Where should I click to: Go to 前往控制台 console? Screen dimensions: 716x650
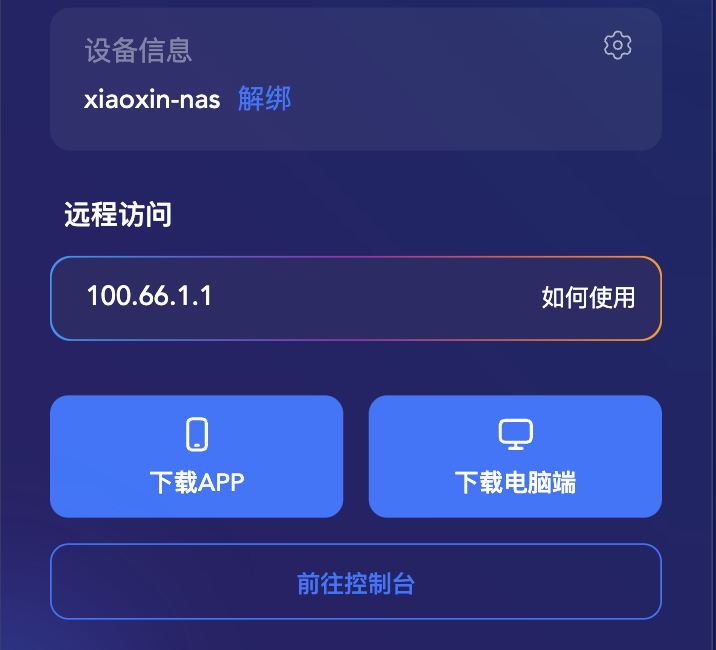[x=356, y=582]
